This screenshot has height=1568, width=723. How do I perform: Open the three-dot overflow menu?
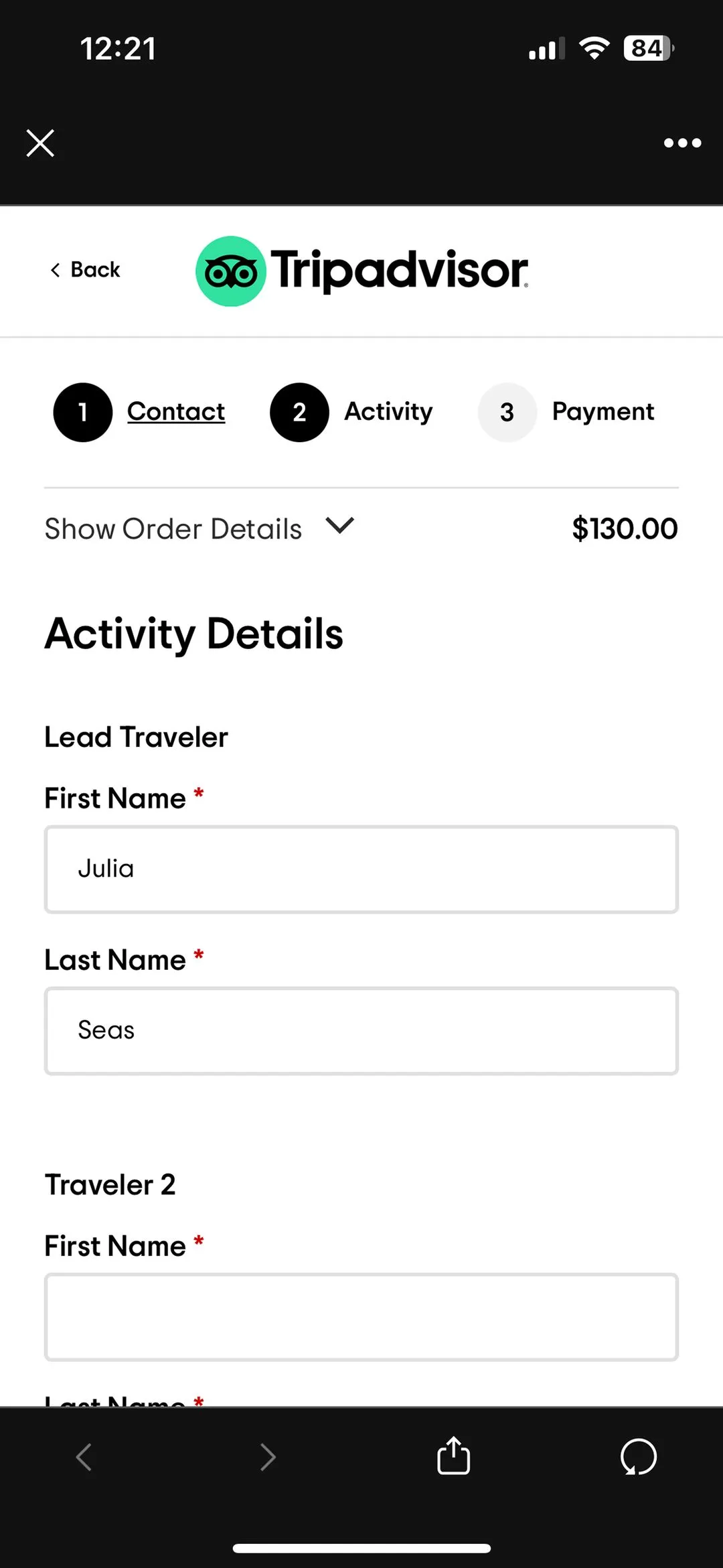coord(682,143)
